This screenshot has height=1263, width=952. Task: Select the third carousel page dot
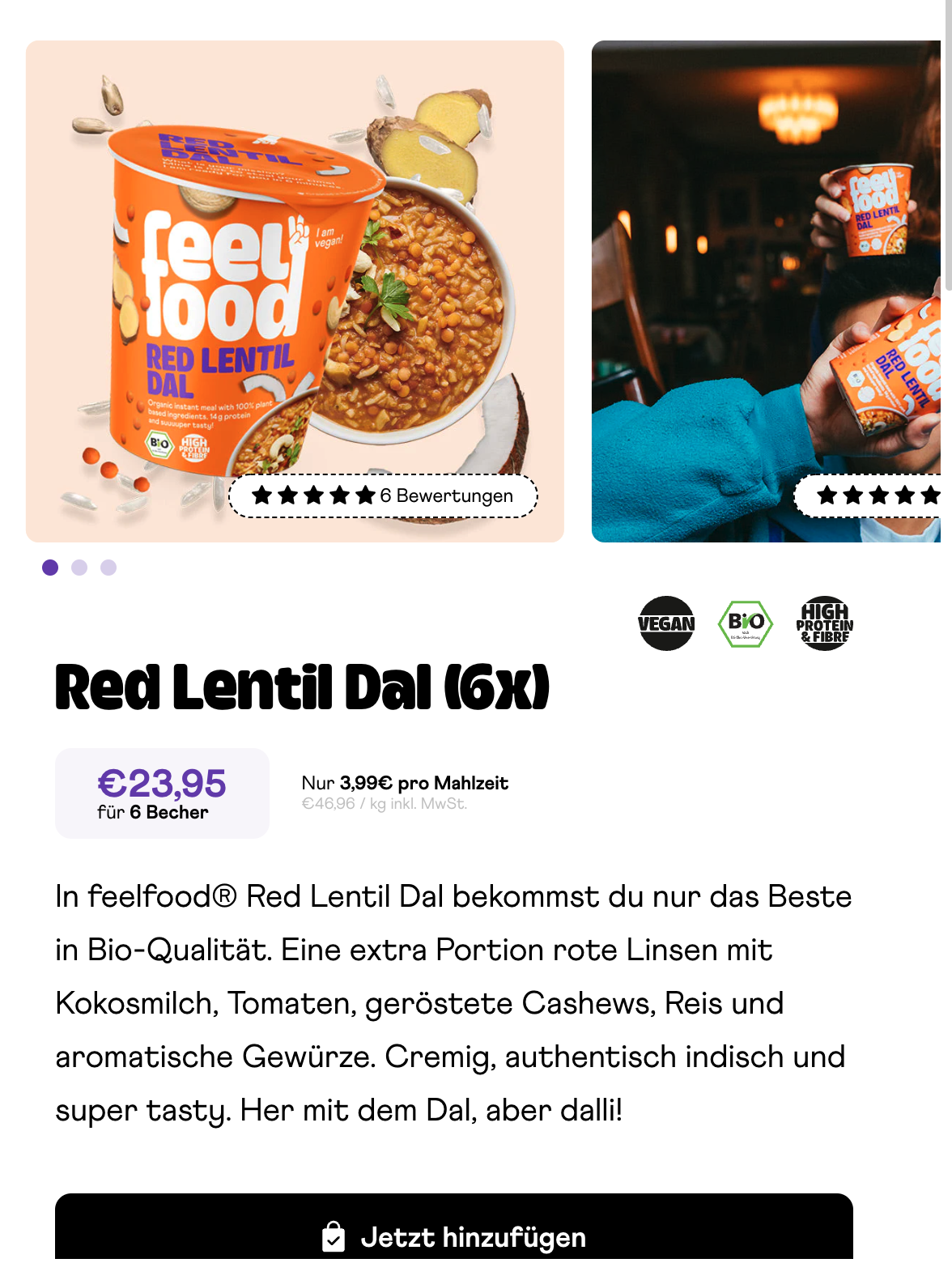[108, 568]
